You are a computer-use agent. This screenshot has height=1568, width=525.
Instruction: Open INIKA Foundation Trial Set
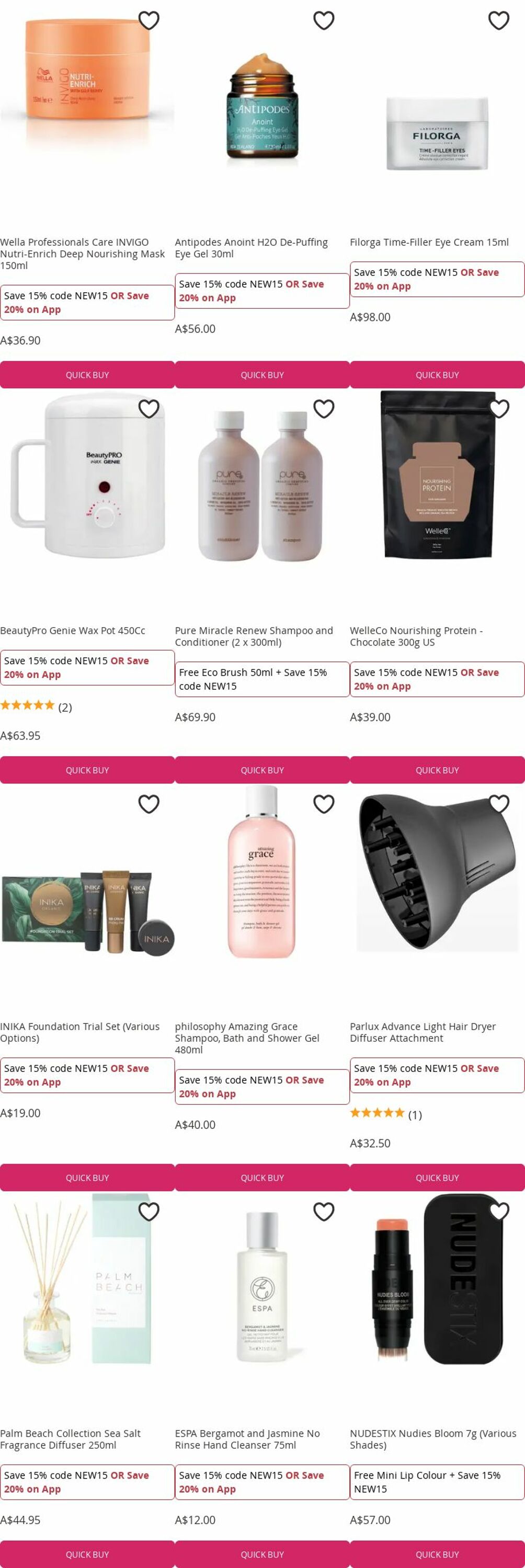80,1032
